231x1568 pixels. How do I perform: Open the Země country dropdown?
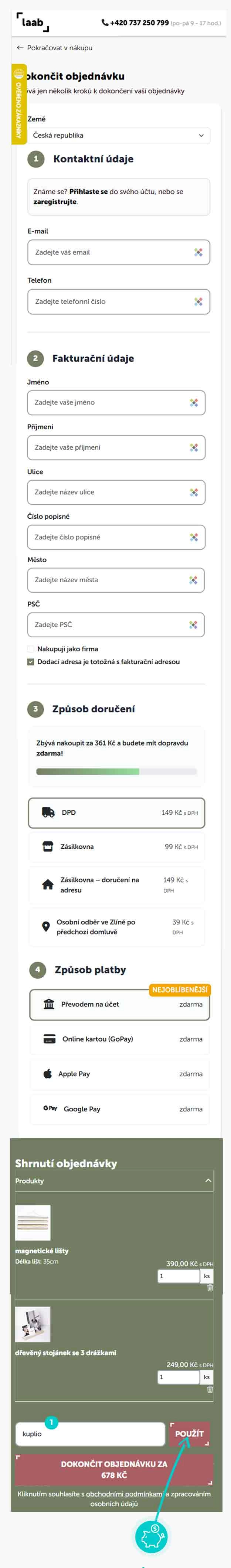click(x=118, y=135)
